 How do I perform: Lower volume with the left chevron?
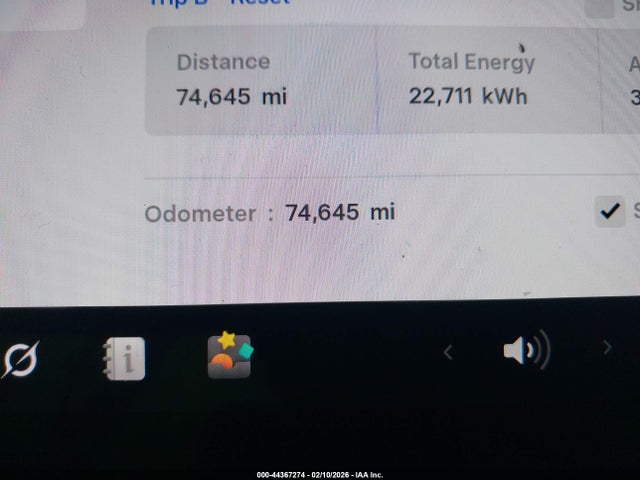[448, 351]
